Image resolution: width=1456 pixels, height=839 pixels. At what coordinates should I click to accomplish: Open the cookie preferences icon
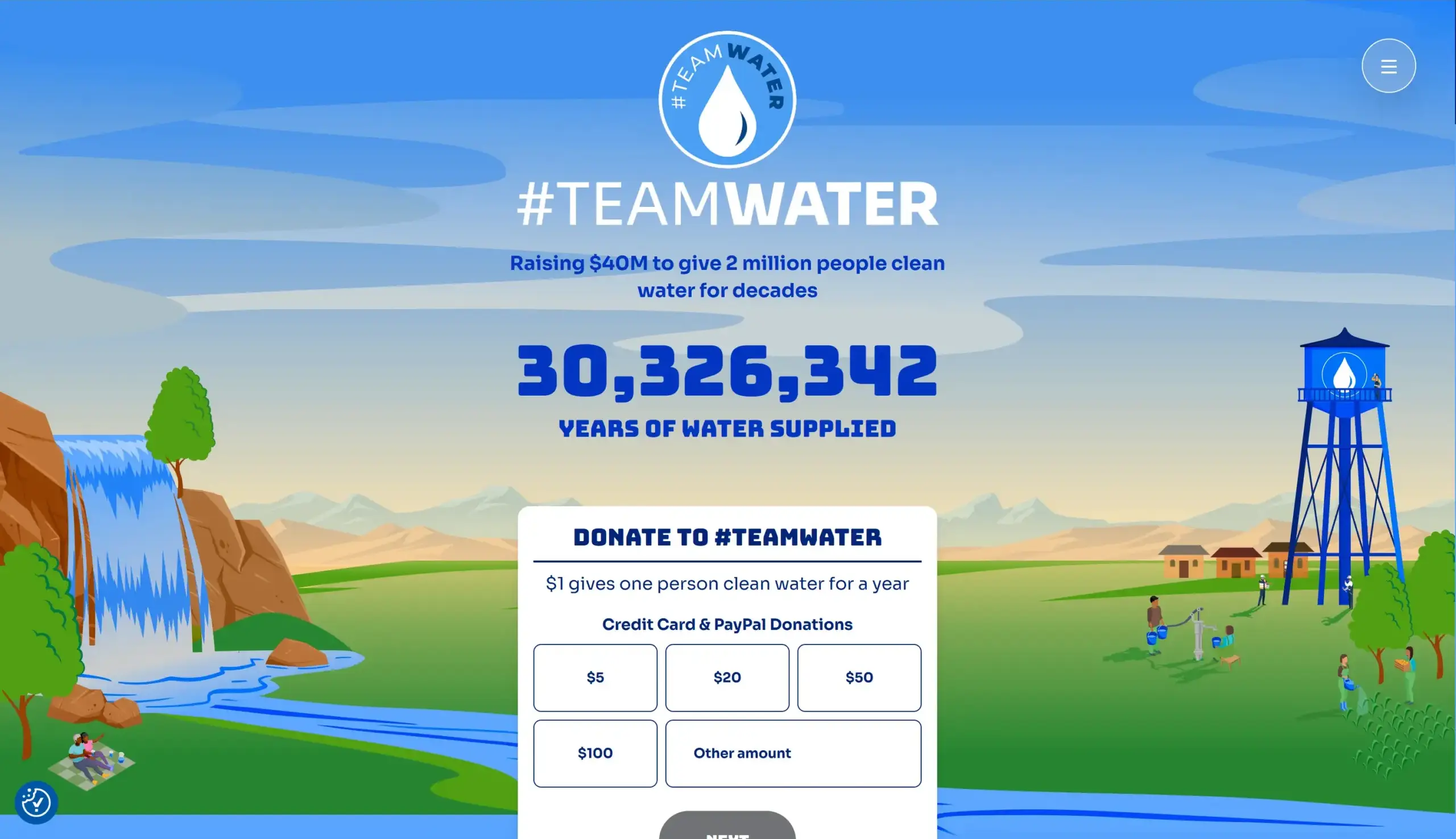(36, 802)
